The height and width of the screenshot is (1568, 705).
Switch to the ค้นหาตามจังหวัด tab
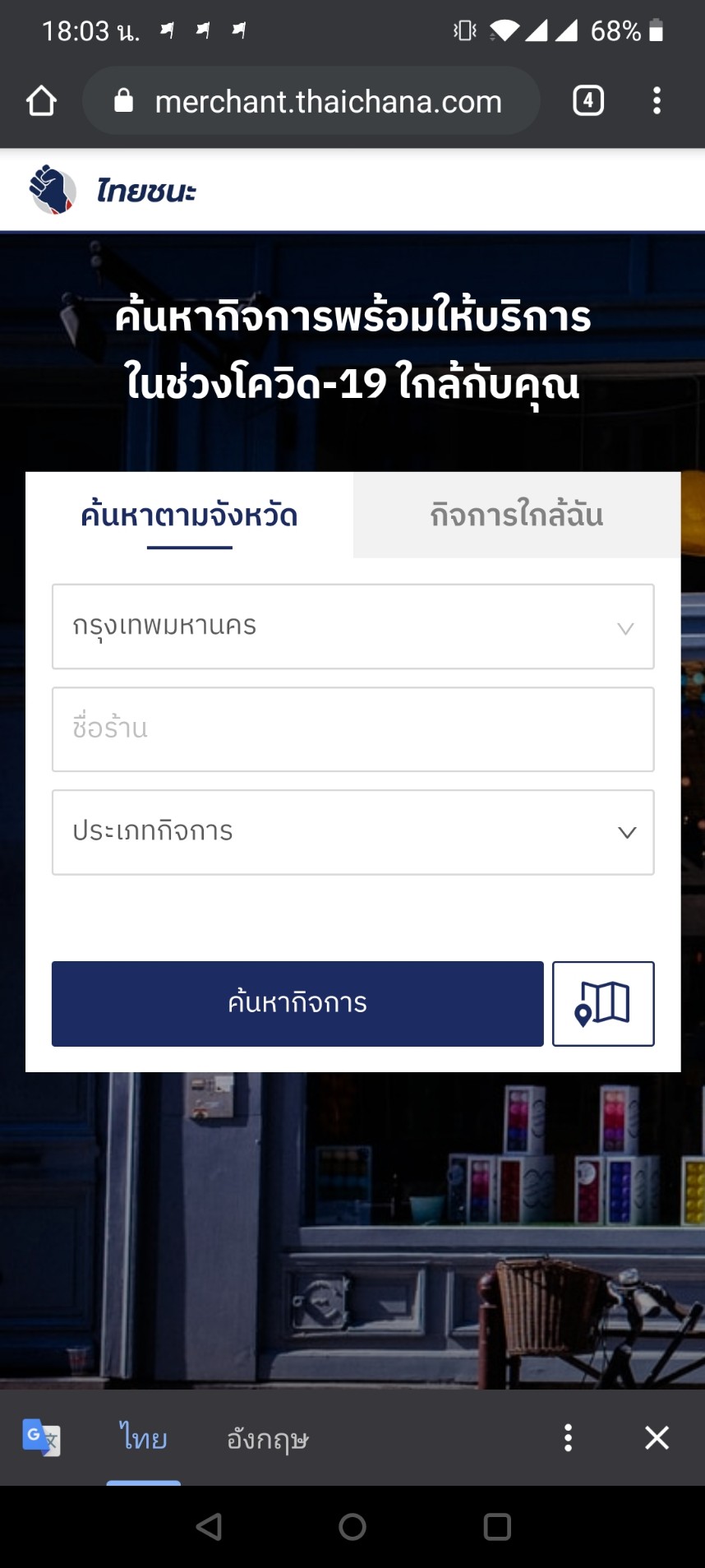tap(189, 516)
